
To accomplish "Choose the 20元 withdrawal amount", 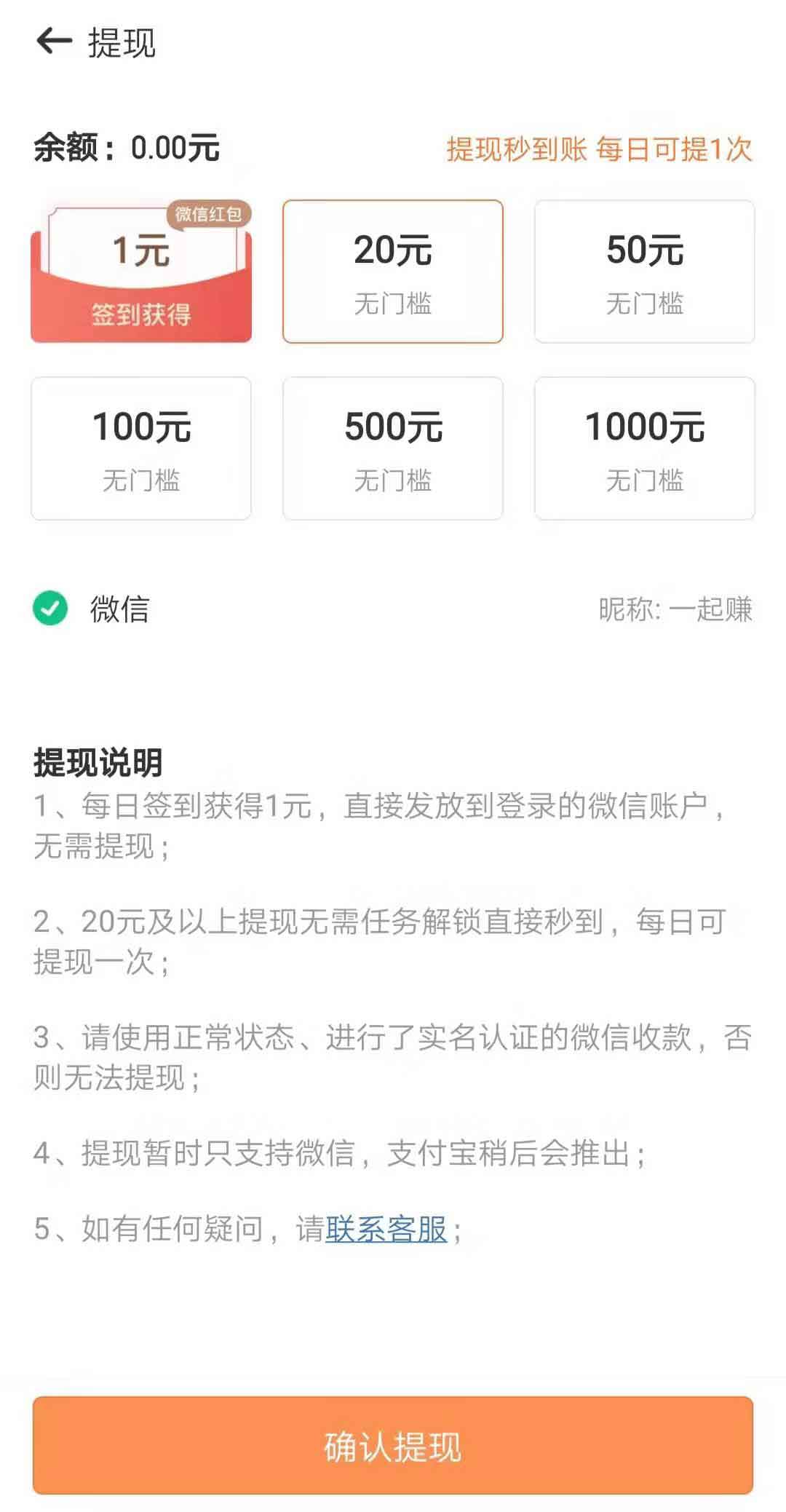I will [x=393, y=272].
